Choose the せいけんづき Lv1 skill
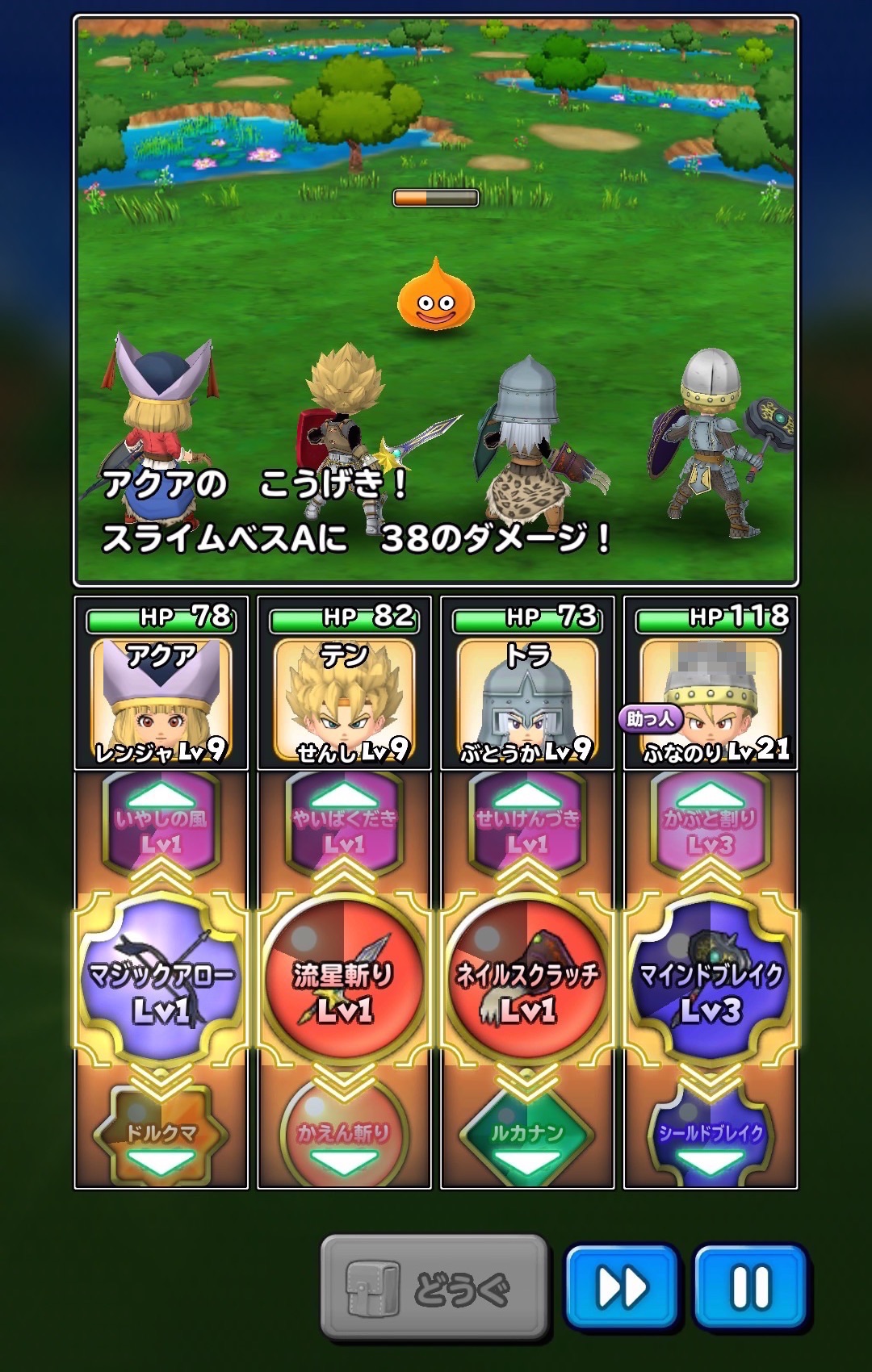This screenshot has width=872, height=1372. point(527,827)
